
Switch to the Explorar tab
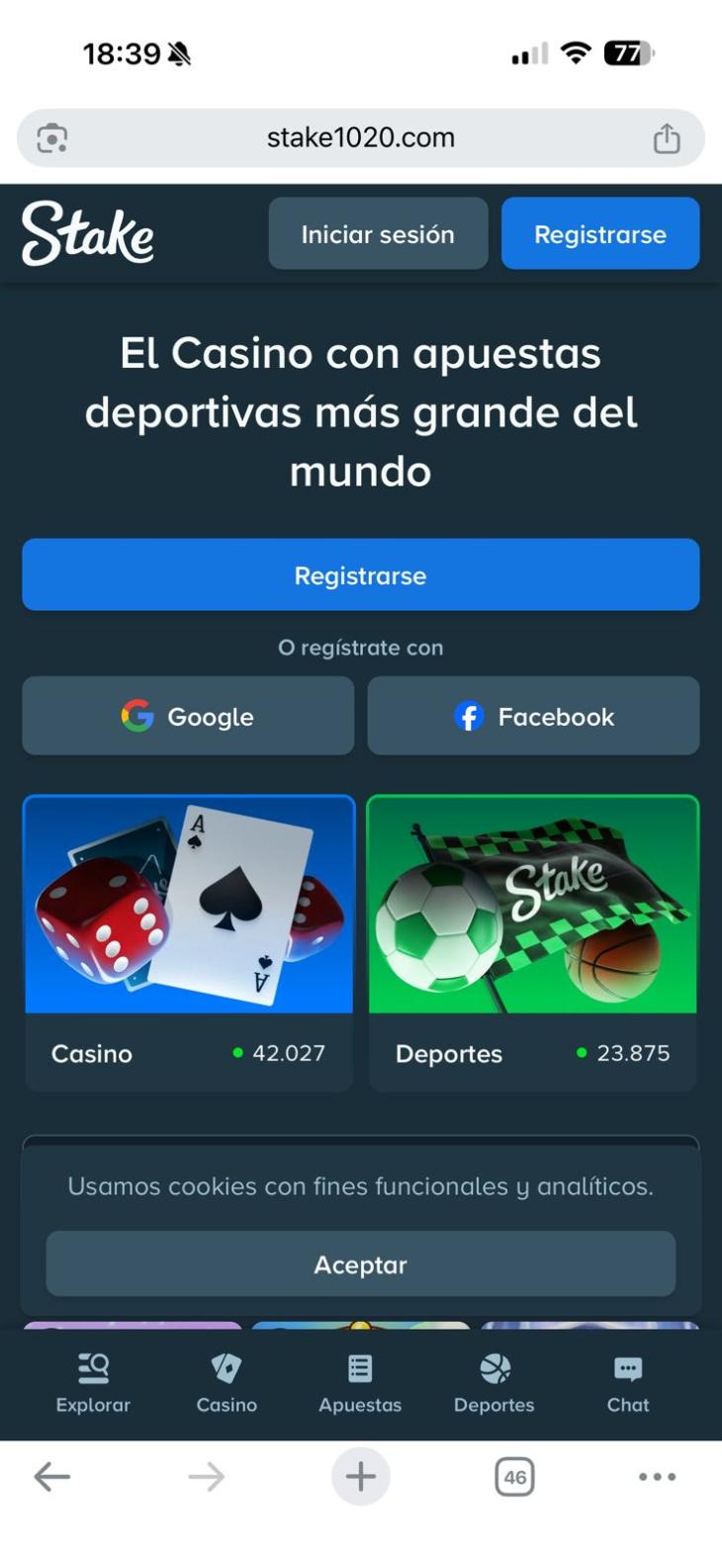pyautogui.click(x=93, y=1383)
